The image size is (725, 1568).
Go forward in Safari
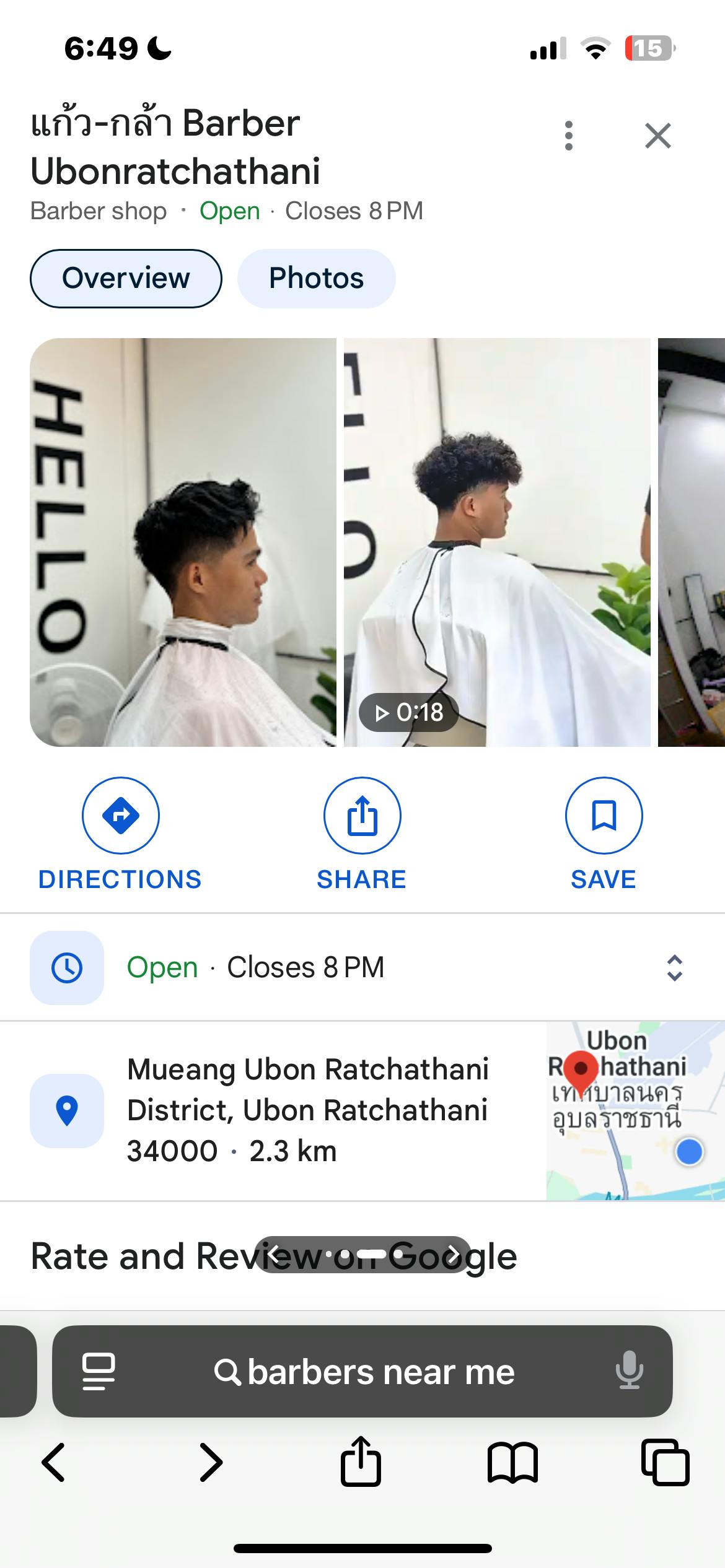click(211, 1463)
